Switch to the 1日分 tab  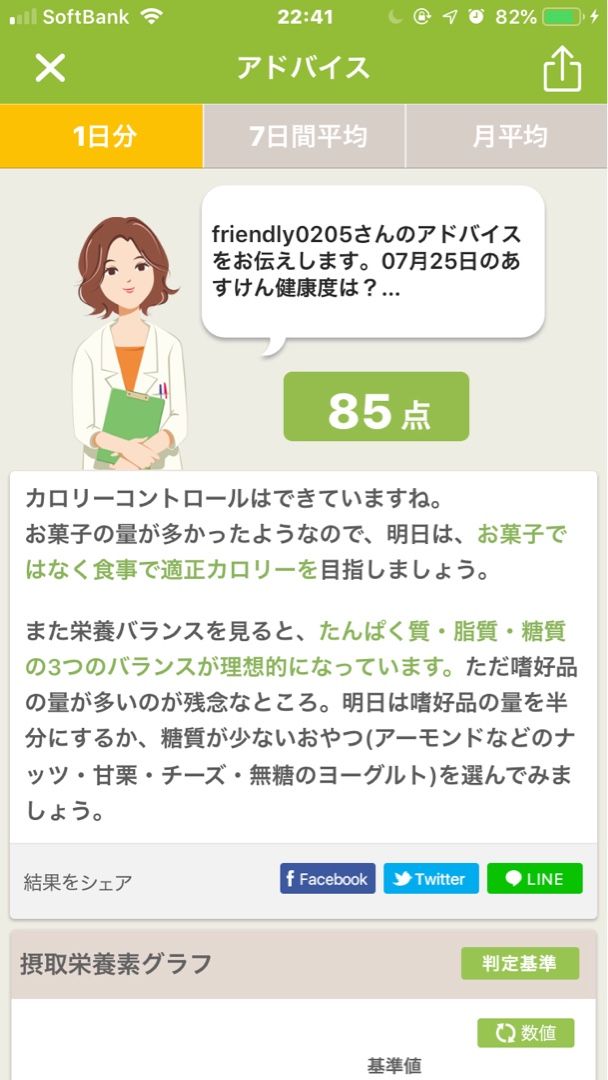click(102, 136)
